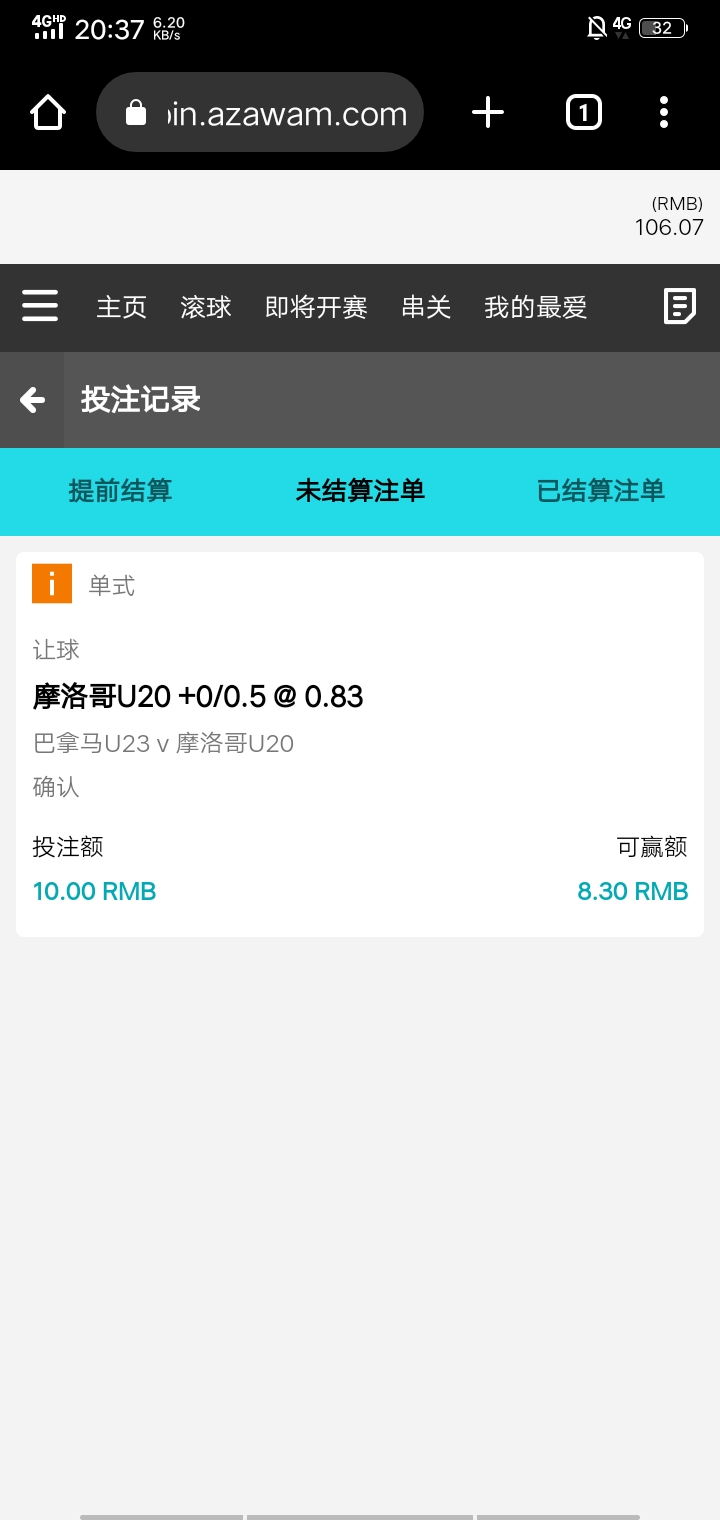Show the 已结算注单 tab

600,491
